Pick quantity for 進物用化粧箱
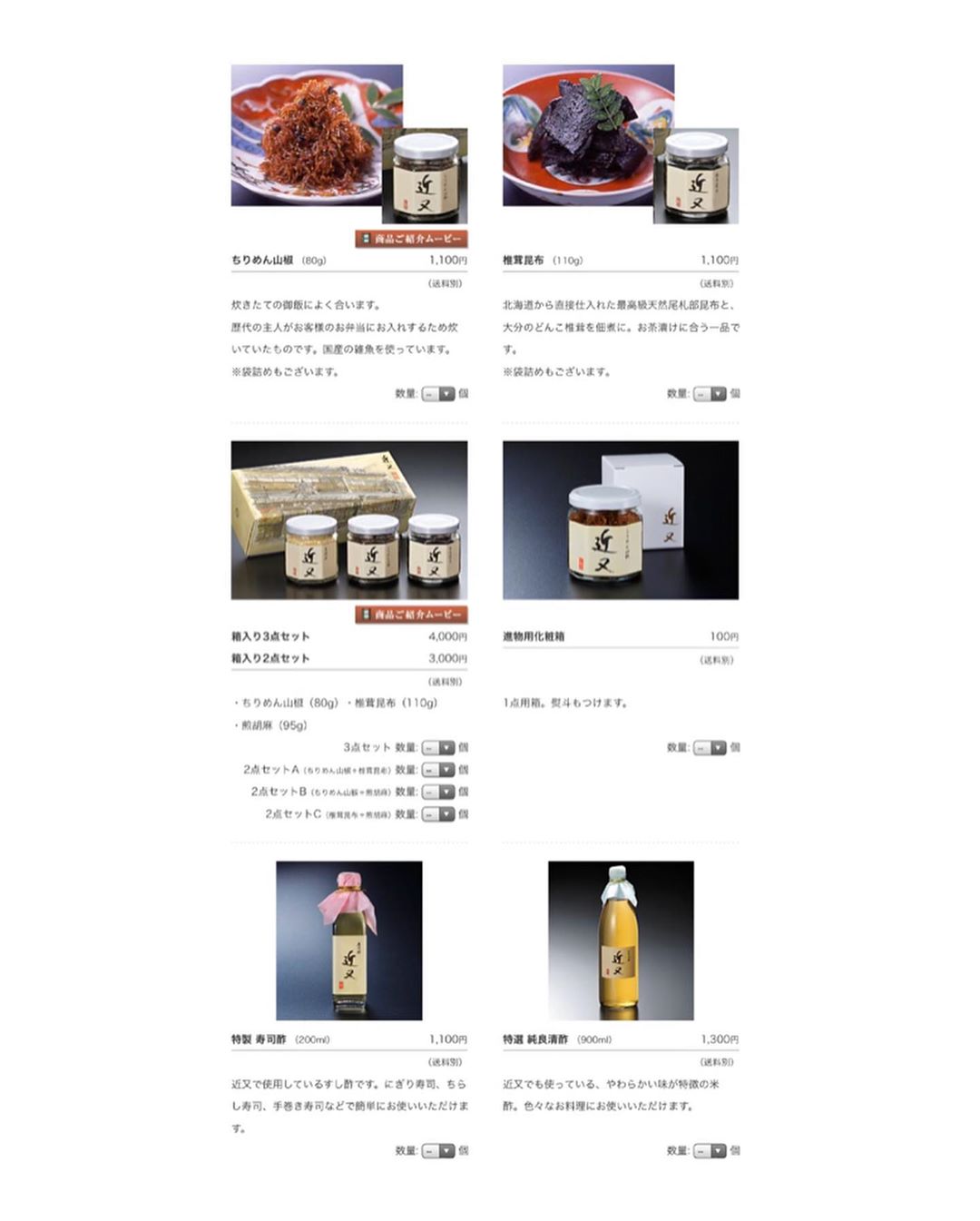Viewport: 980px width, 1221px height. [710, 748]
